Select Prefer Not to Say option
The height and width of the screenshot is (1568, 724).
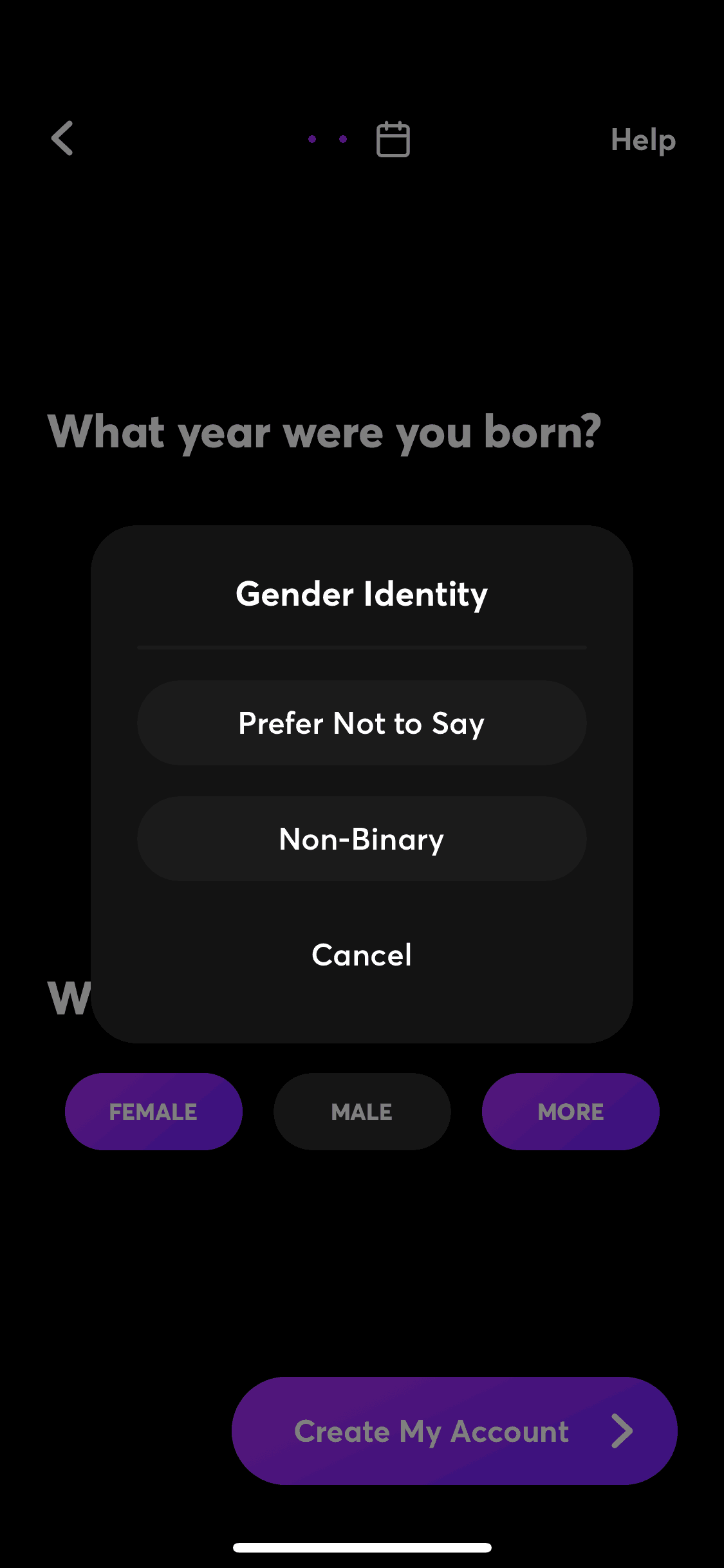(362, 723)
